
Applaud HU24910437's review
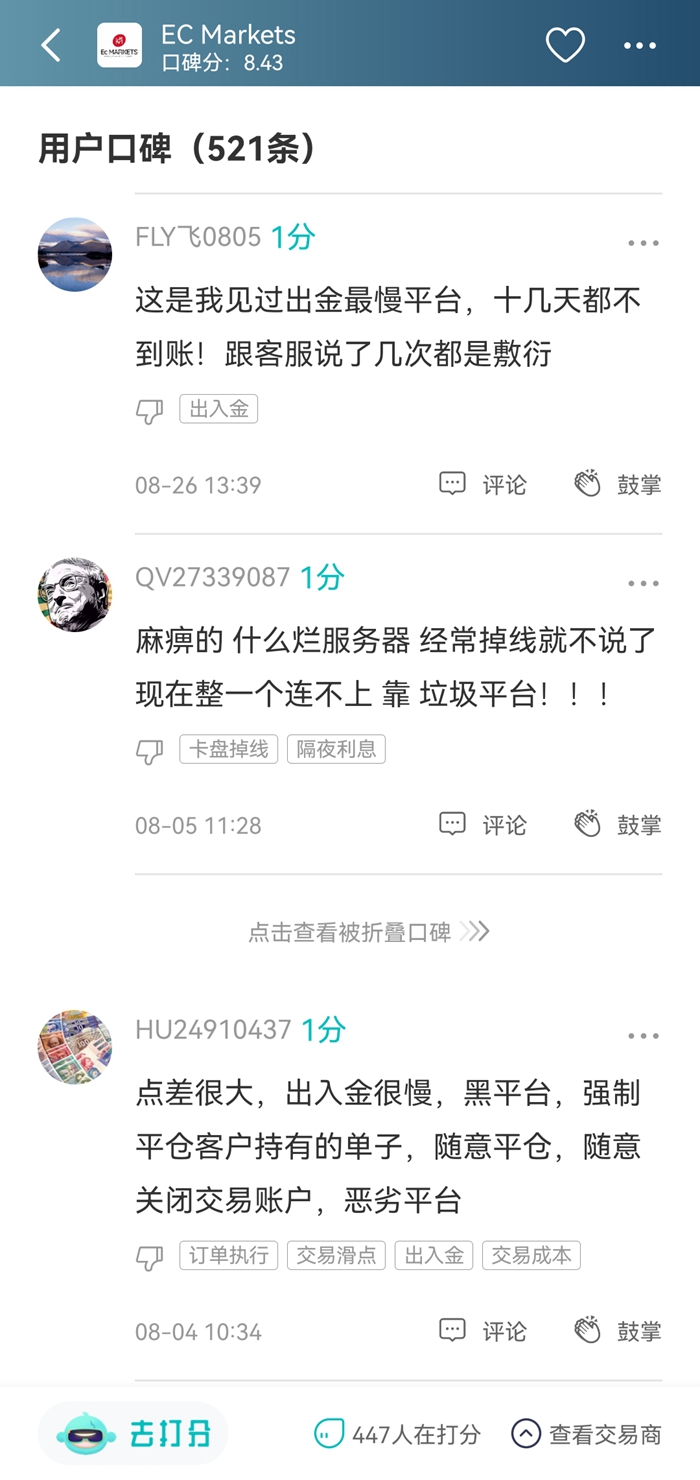(x=618, y=1331)
